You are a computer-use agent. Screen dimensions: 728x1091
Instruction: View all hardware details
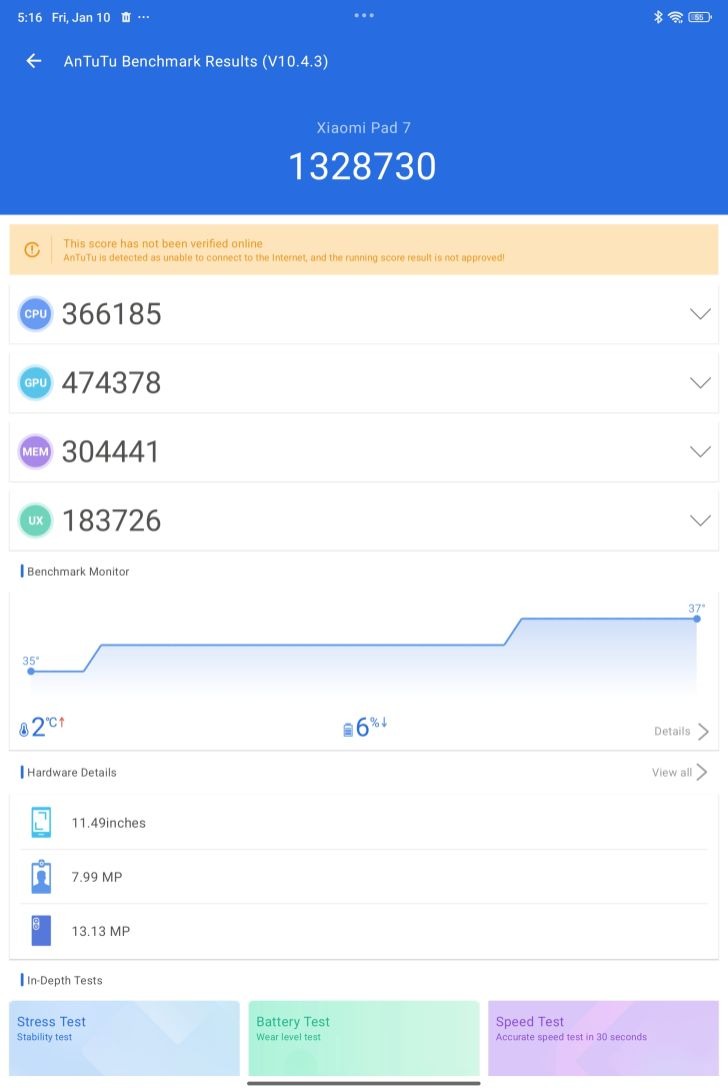(x=679, y=772)
